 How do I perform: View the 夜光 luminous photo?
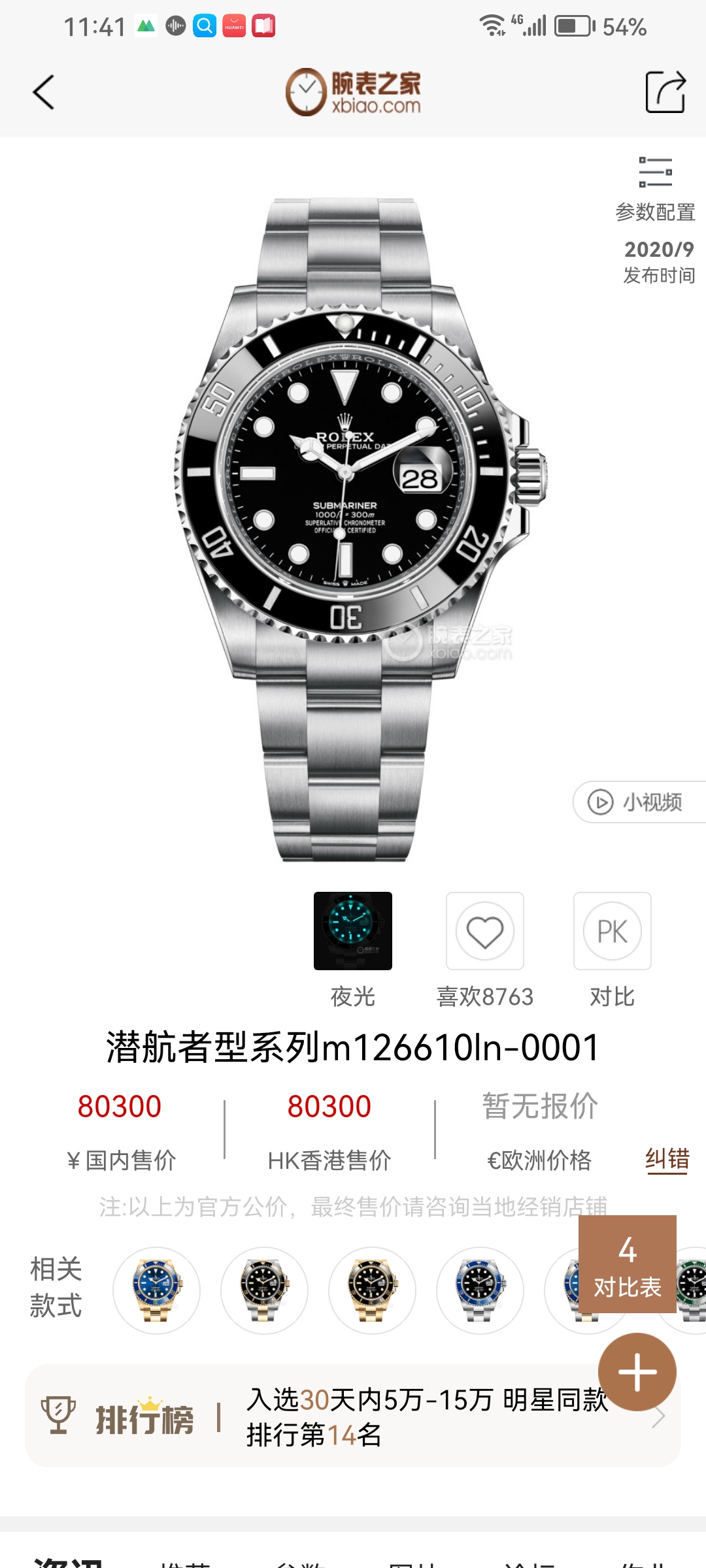click(x=353, y=931)
